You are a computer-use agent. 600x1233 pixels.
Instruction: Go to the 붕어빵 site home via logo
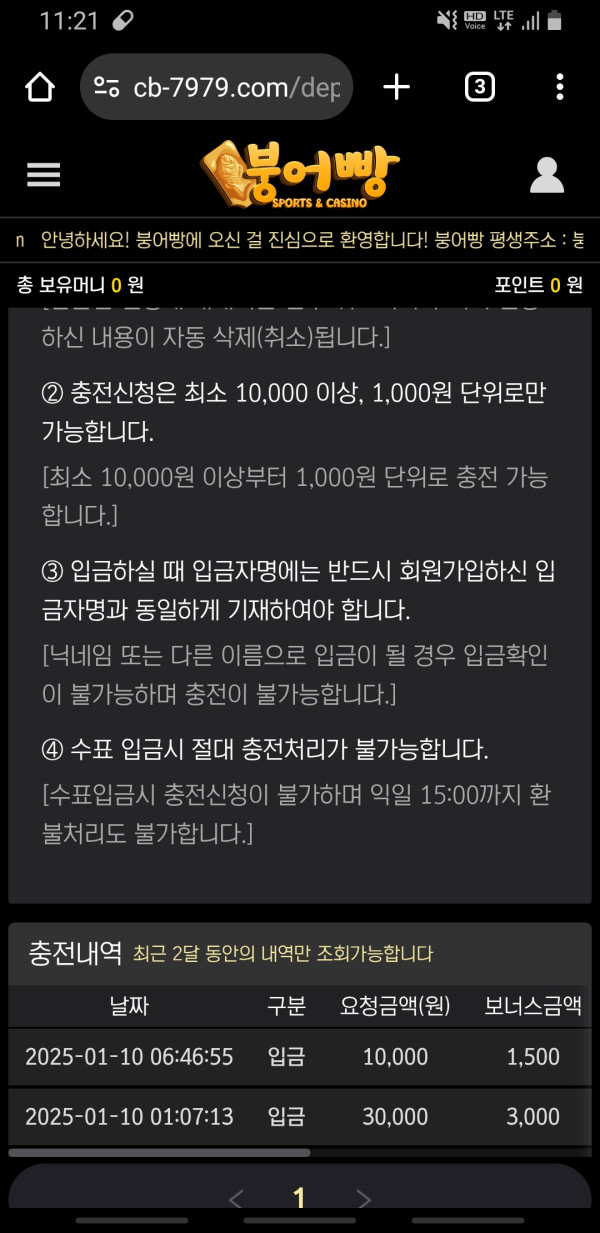click(x=300, y=175)
